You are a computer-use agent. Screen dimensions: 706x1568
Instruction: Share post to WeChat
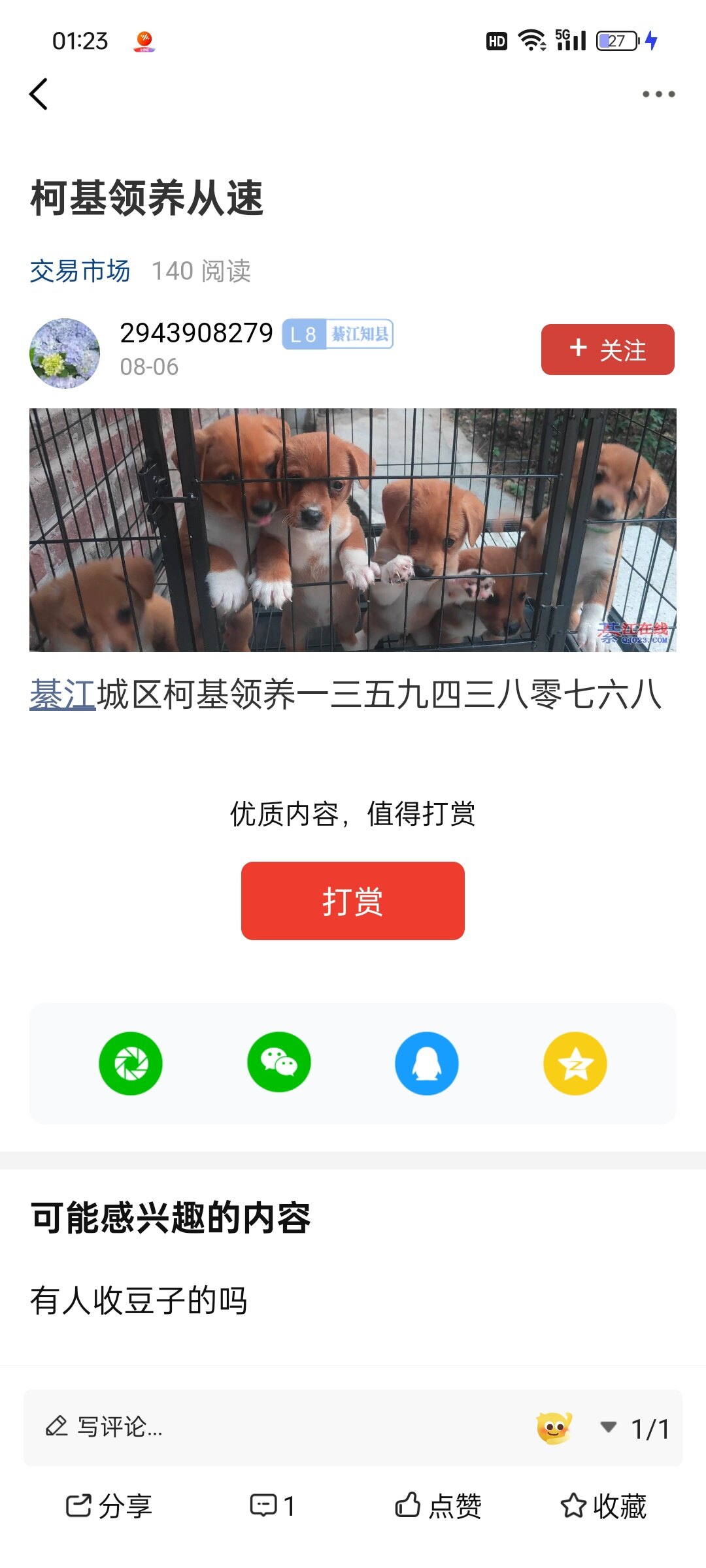coord(279,1063)
